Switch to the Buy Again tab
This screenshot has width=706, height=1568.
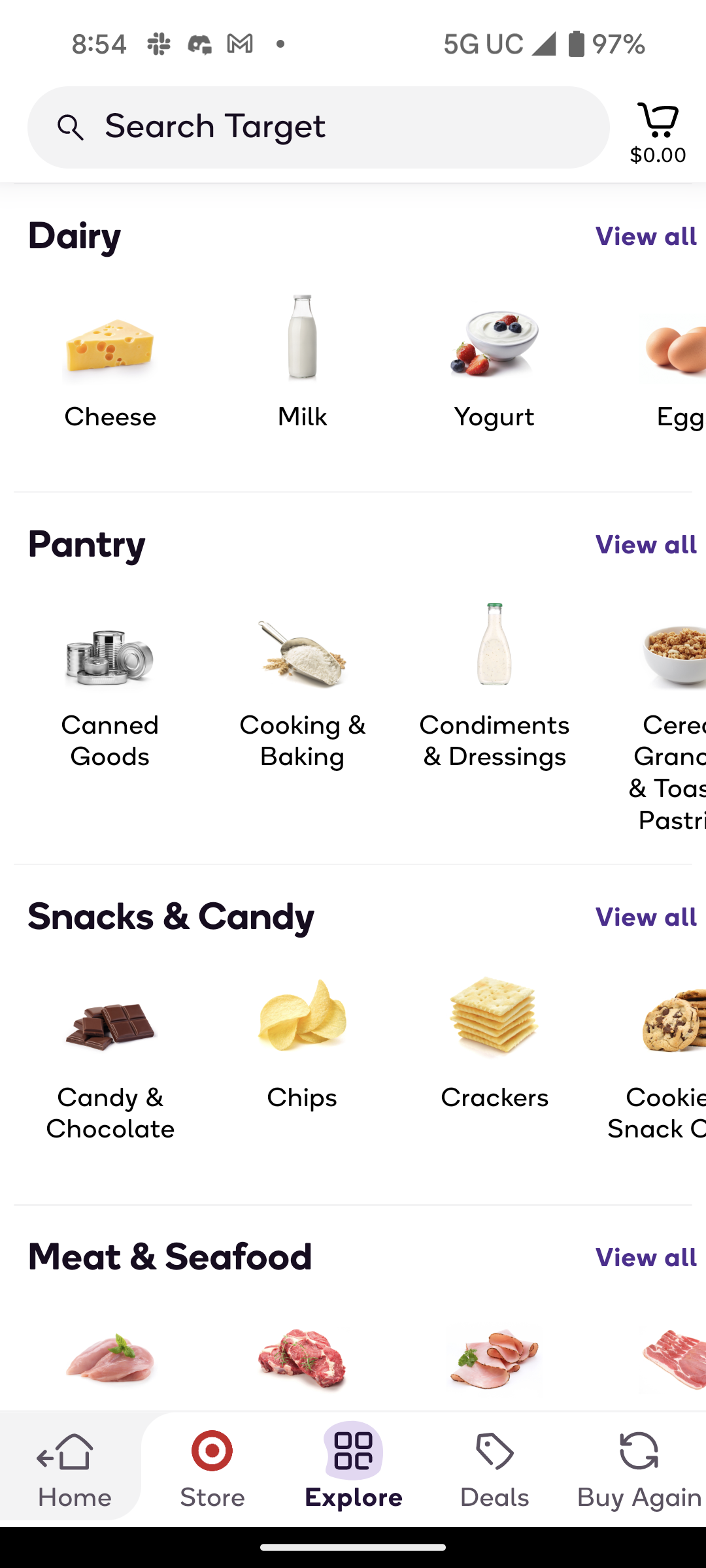(639, 1469)
